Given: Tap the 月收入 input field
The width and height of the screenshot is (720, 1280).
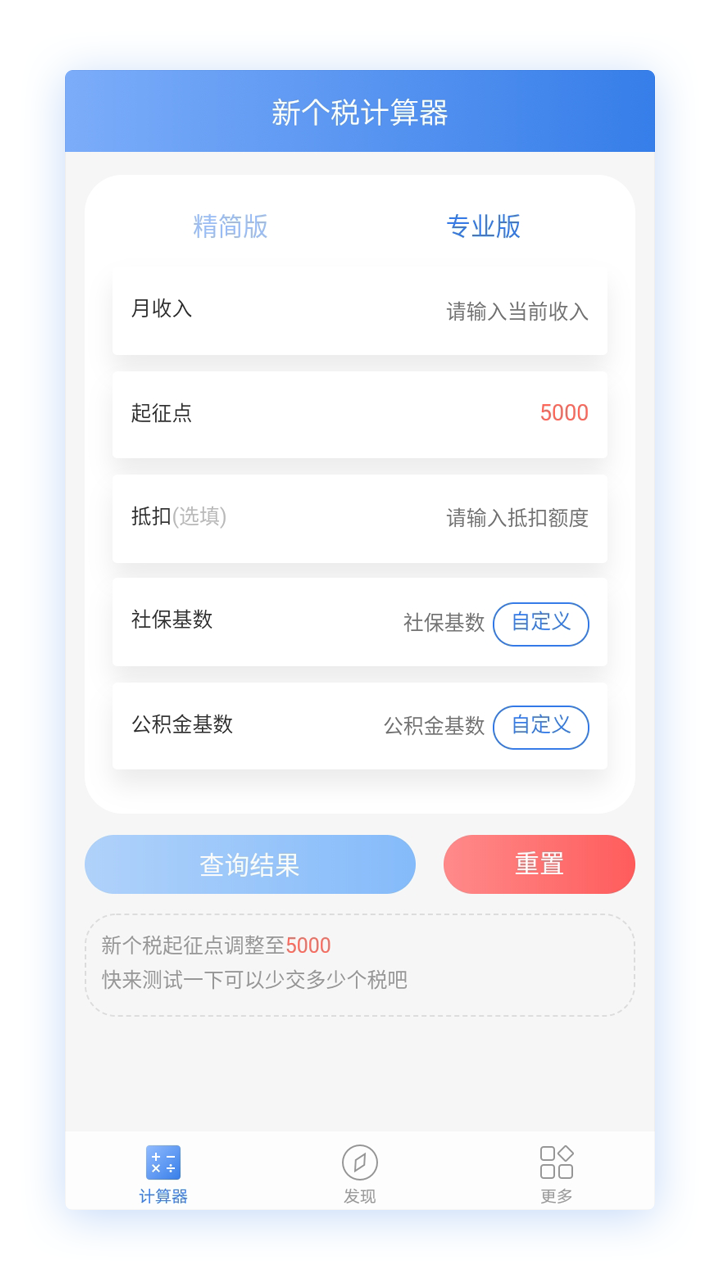Looking at the screenshot, I should click(x=359, y=310).
